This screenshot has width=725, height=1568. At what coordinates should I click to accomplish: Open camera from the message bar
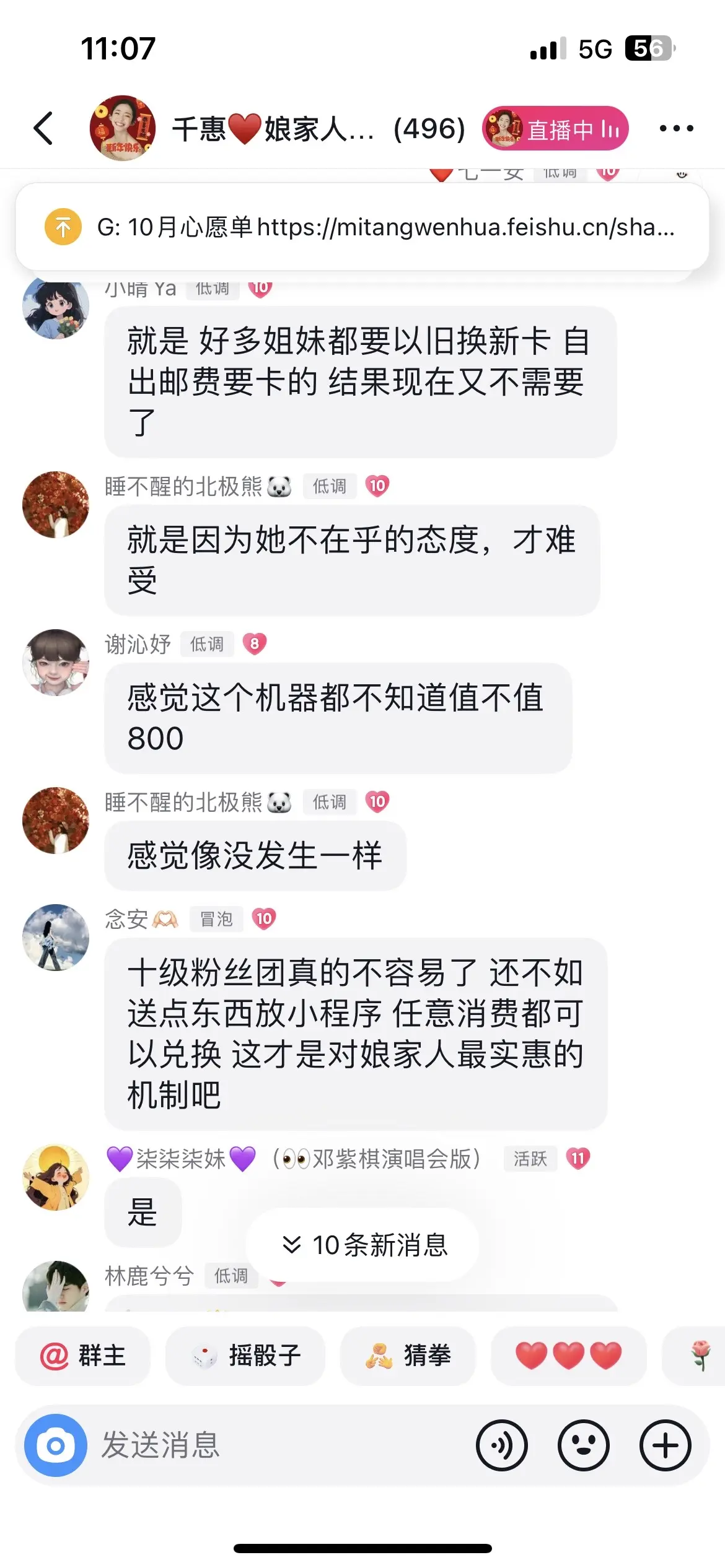point(56,1446)
